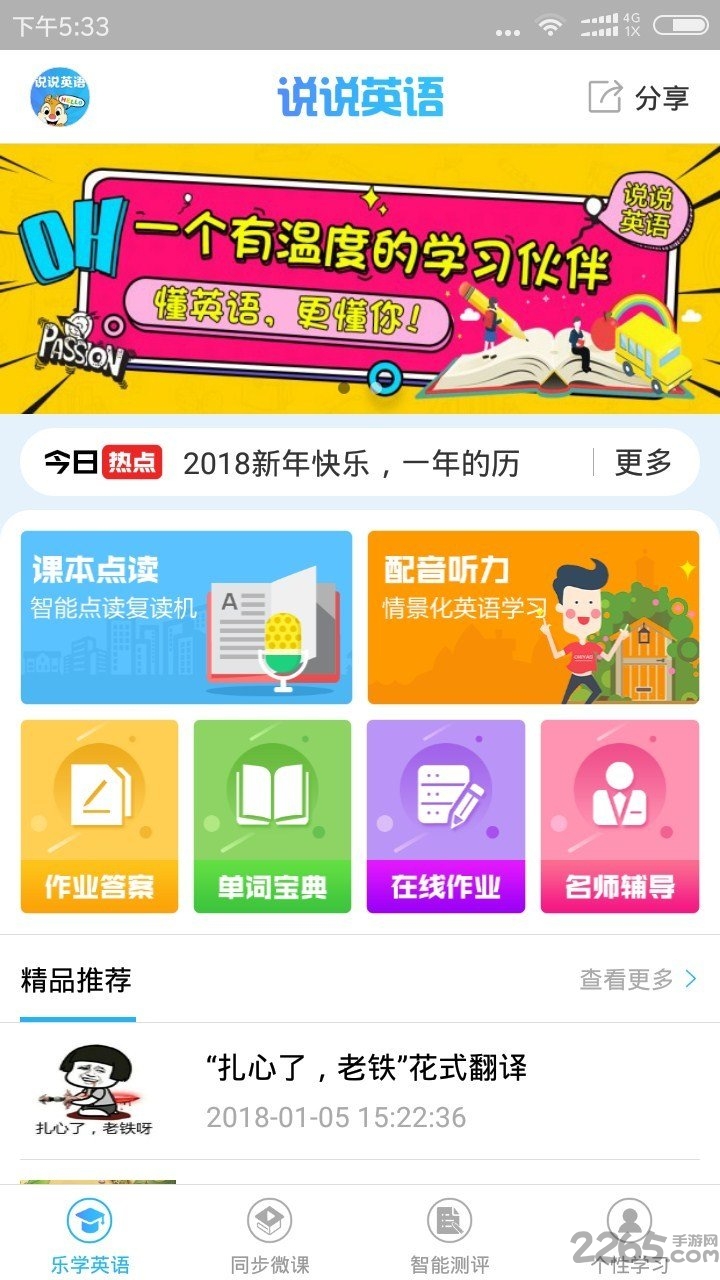
Task: Open the 配音听力 card
Action: (533, 617)
